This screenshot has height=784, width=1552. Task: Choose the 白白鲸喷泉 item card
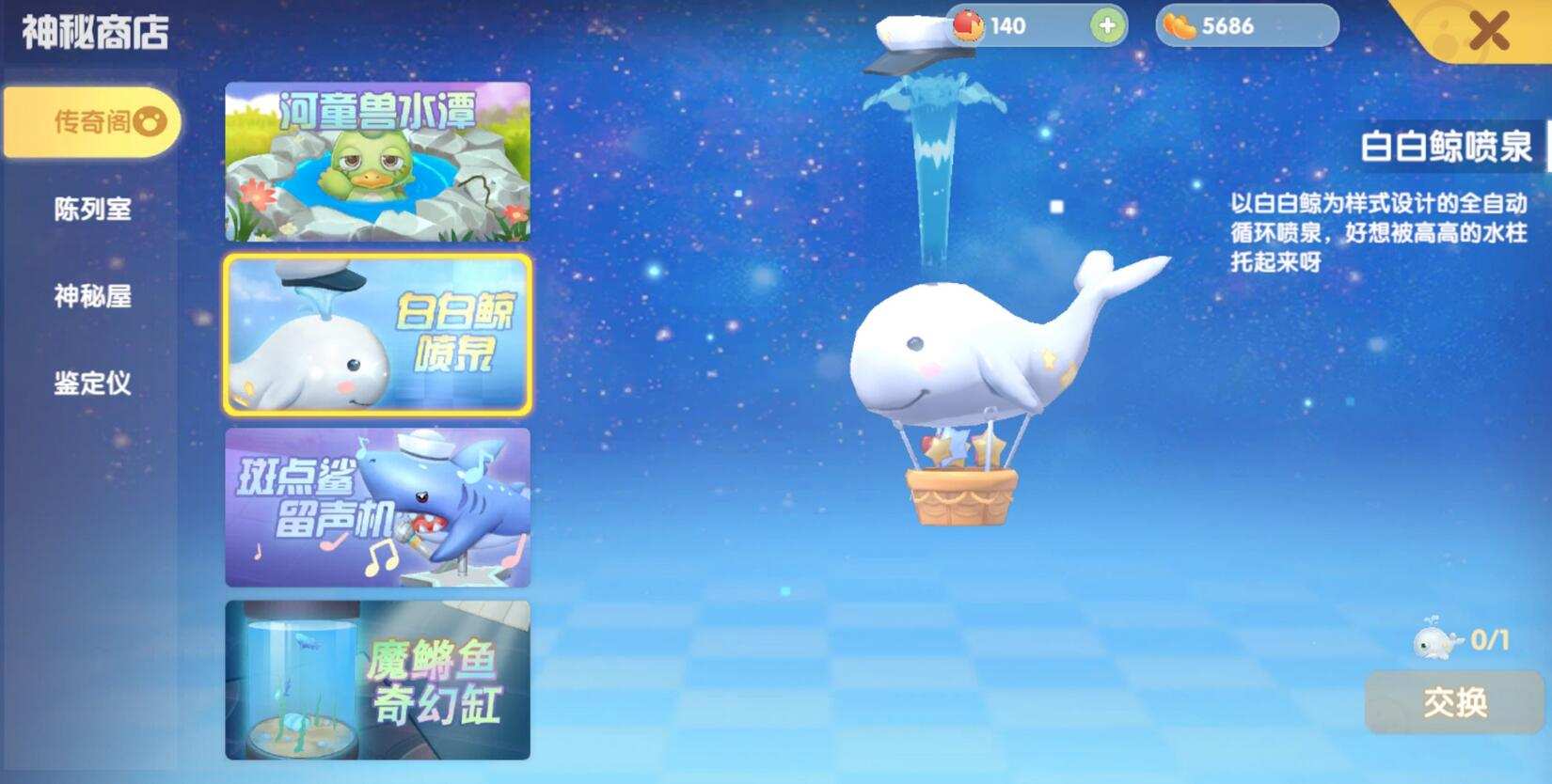pos(377,335)
